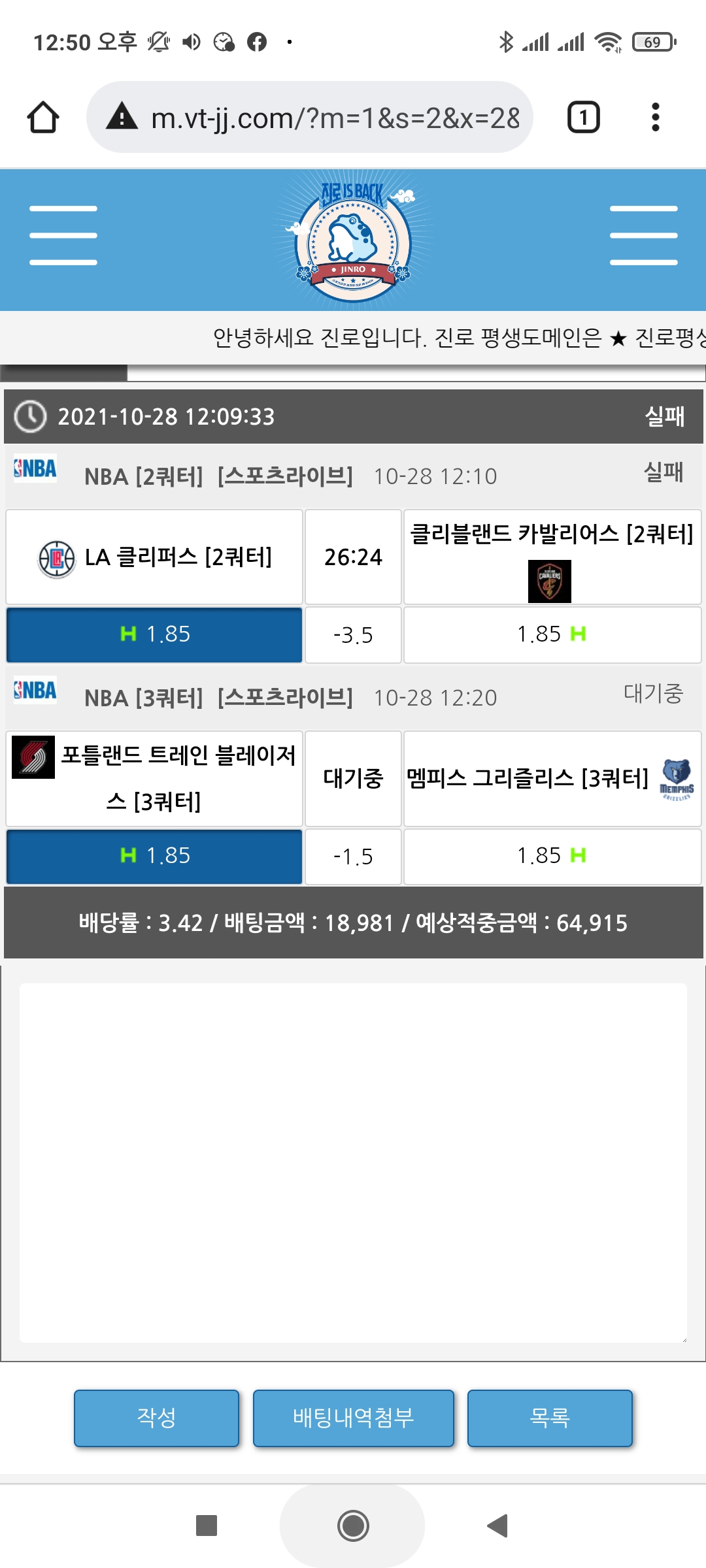Open browser overflow menu
Screen dimensions: 706x1568
click(x=655, y=118)
